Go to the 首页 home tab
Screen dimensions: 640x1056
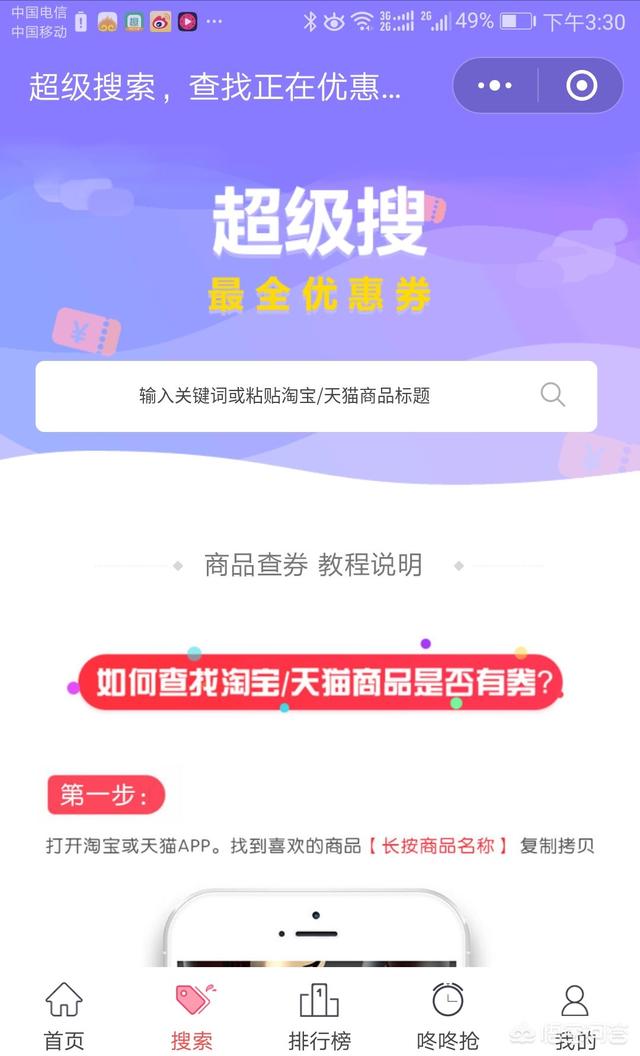pos(64,1015)
